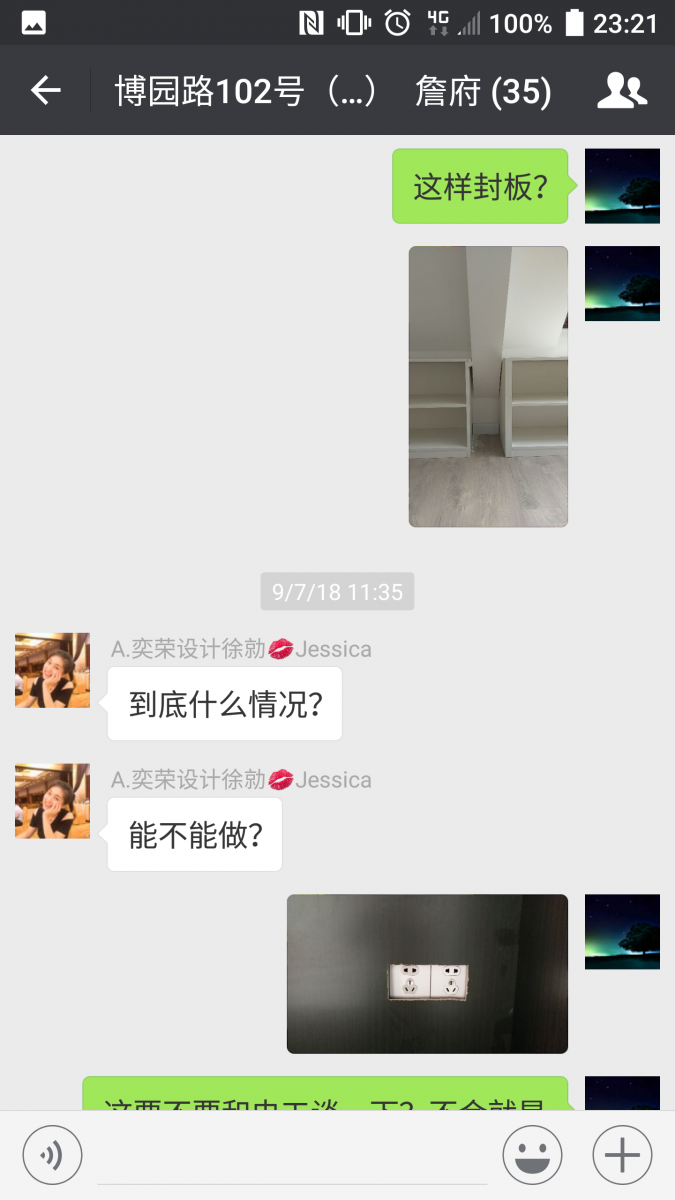Open group members and chat info
The height and width of the screenshot is (1200, 675).
click(x=621, y=91)
